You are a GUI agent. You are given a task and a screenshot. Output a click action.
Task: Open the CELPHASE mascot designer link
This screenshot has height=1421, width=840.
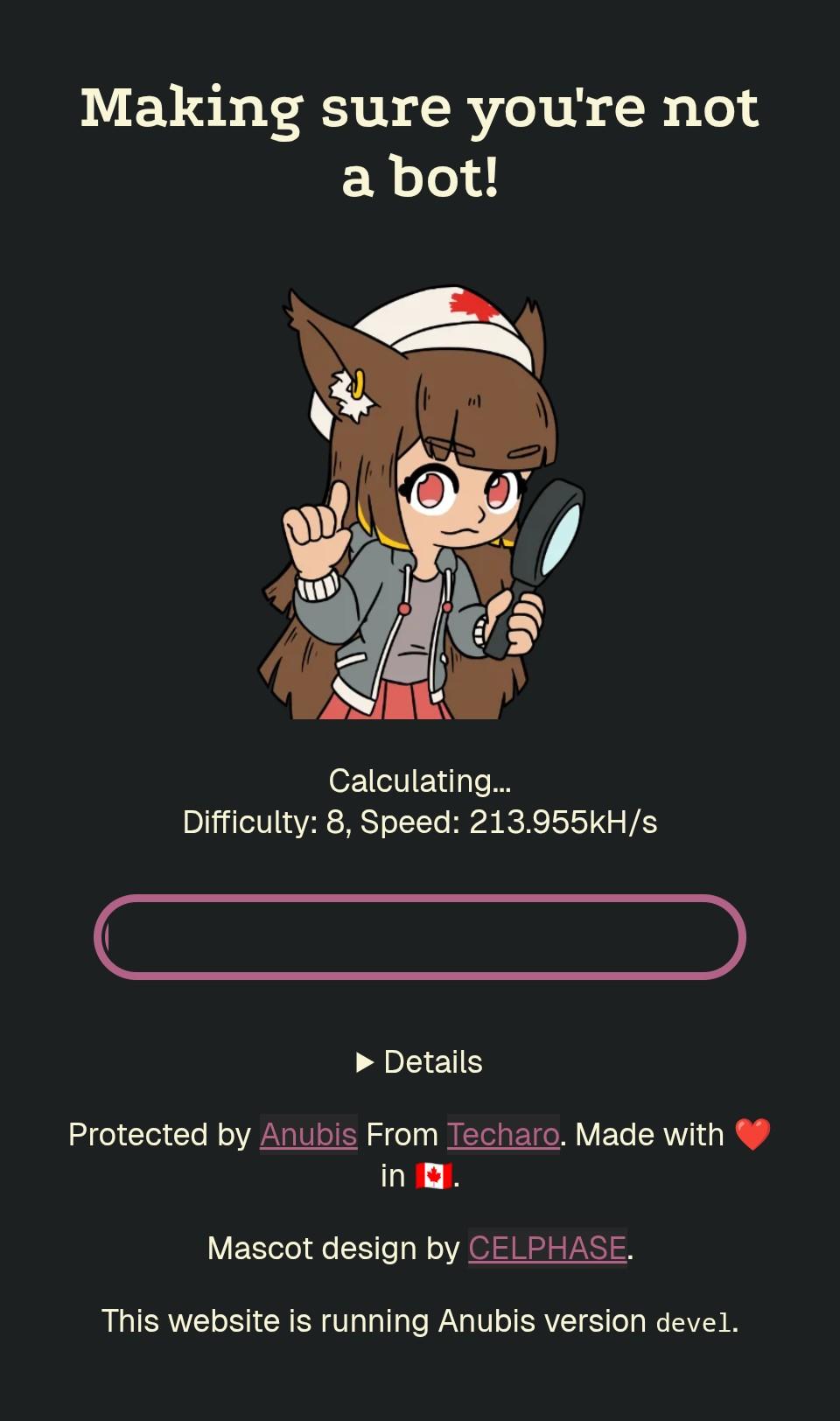pos(547,1248)
